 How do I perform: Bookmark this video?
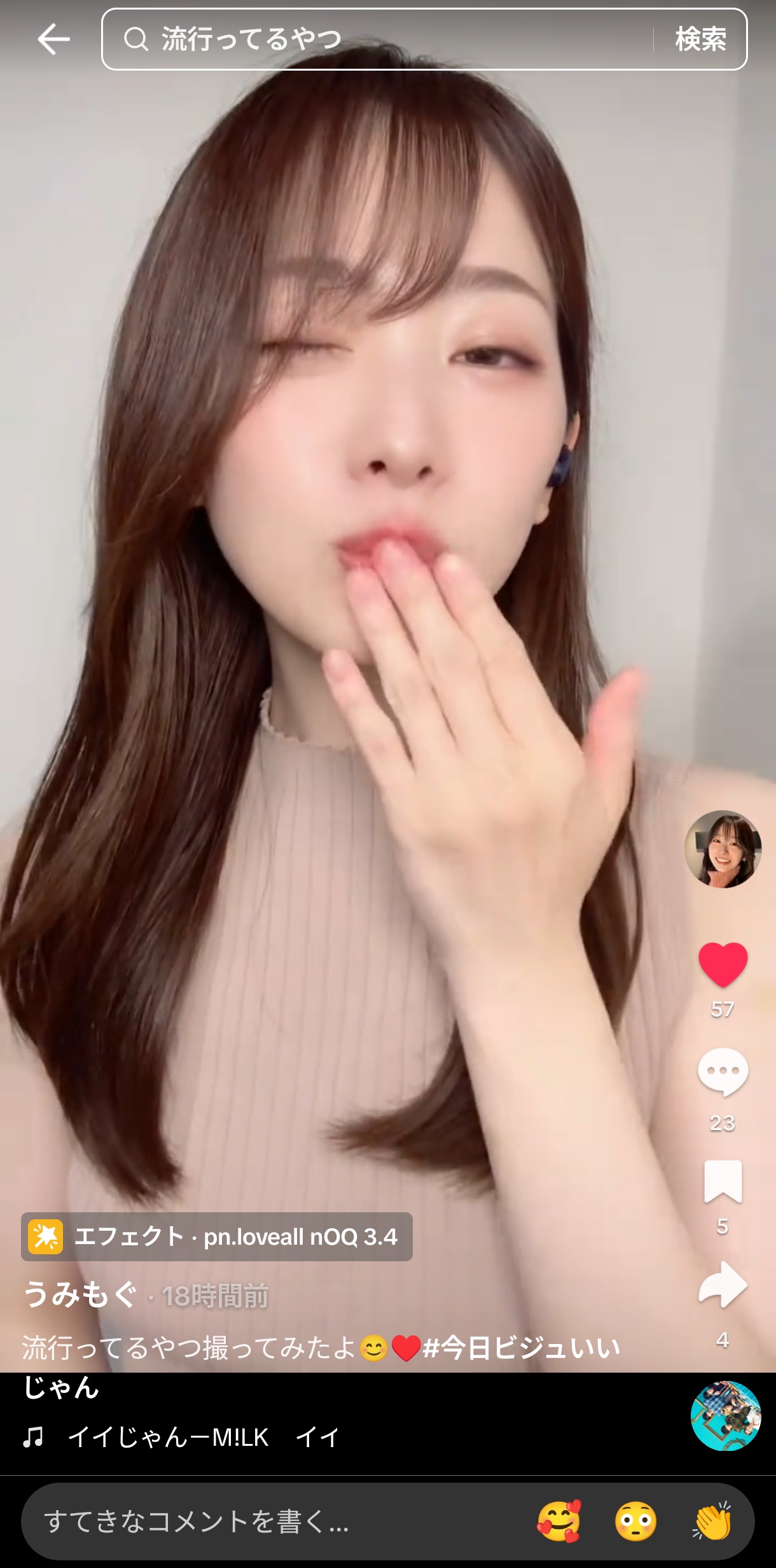[723, 1181]
